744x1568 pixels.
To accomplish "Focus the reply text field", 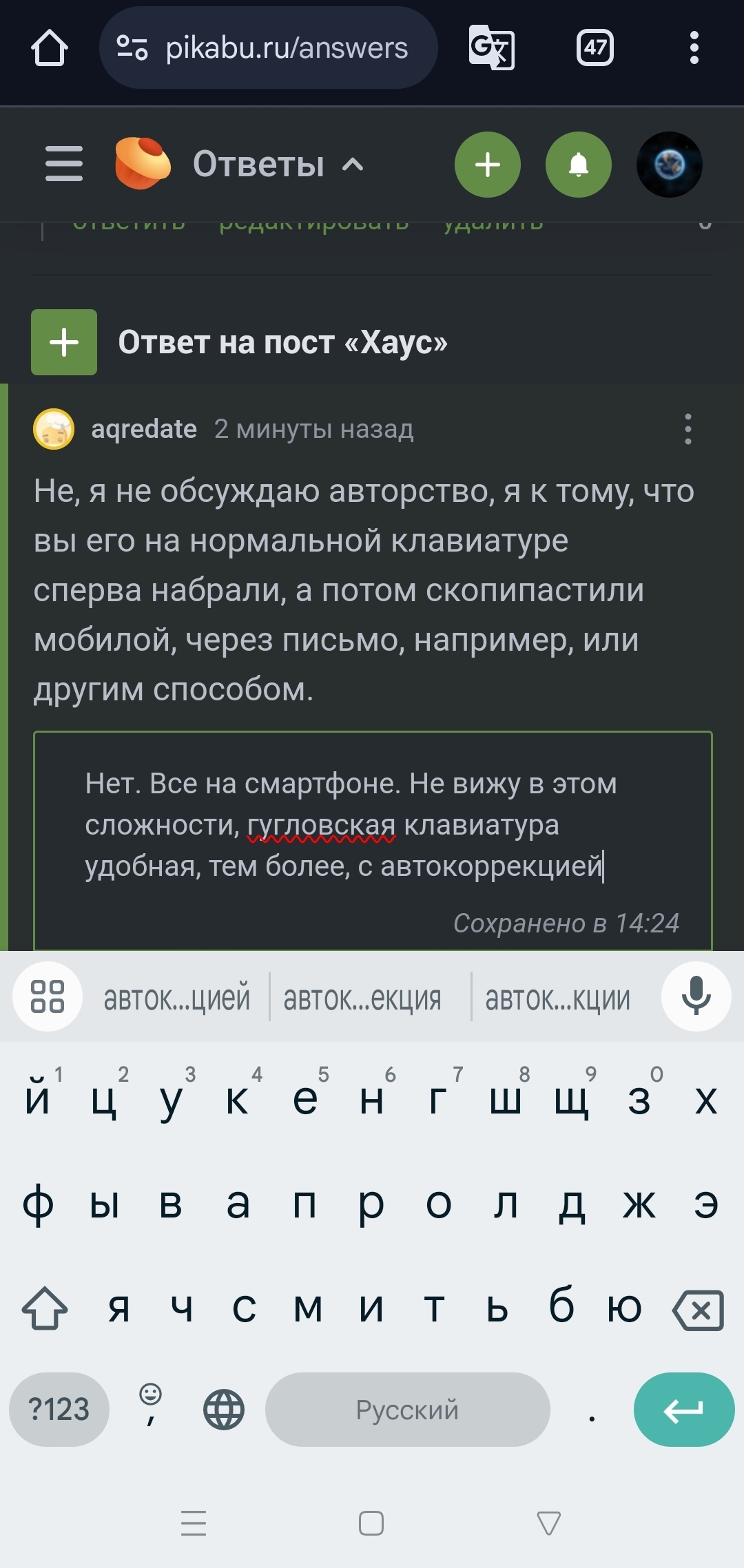I will (372, 840).
